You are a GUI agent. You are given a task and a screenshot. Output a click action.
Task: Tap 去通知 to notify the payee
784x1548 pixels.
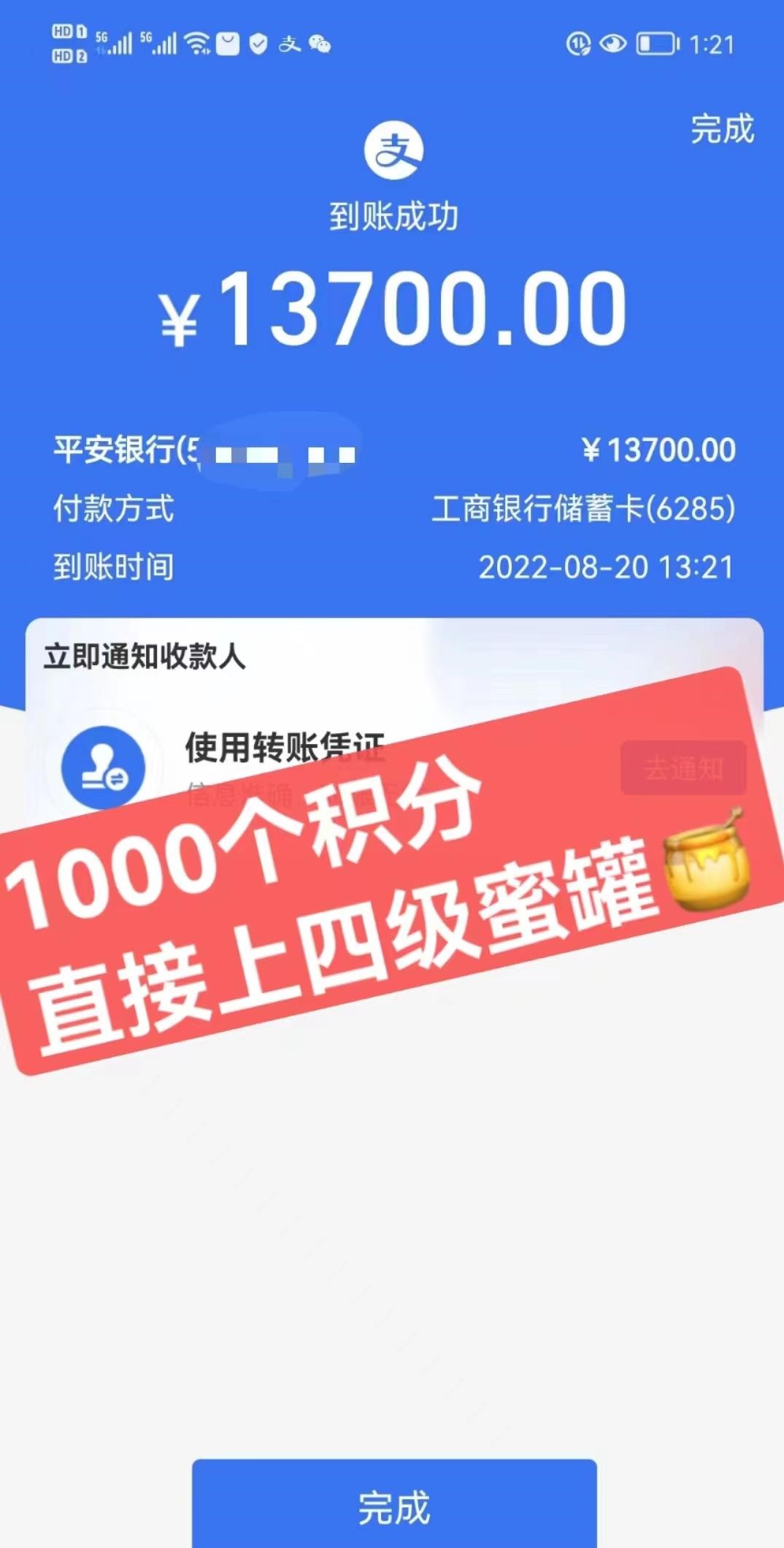click(x=683, y=768)
